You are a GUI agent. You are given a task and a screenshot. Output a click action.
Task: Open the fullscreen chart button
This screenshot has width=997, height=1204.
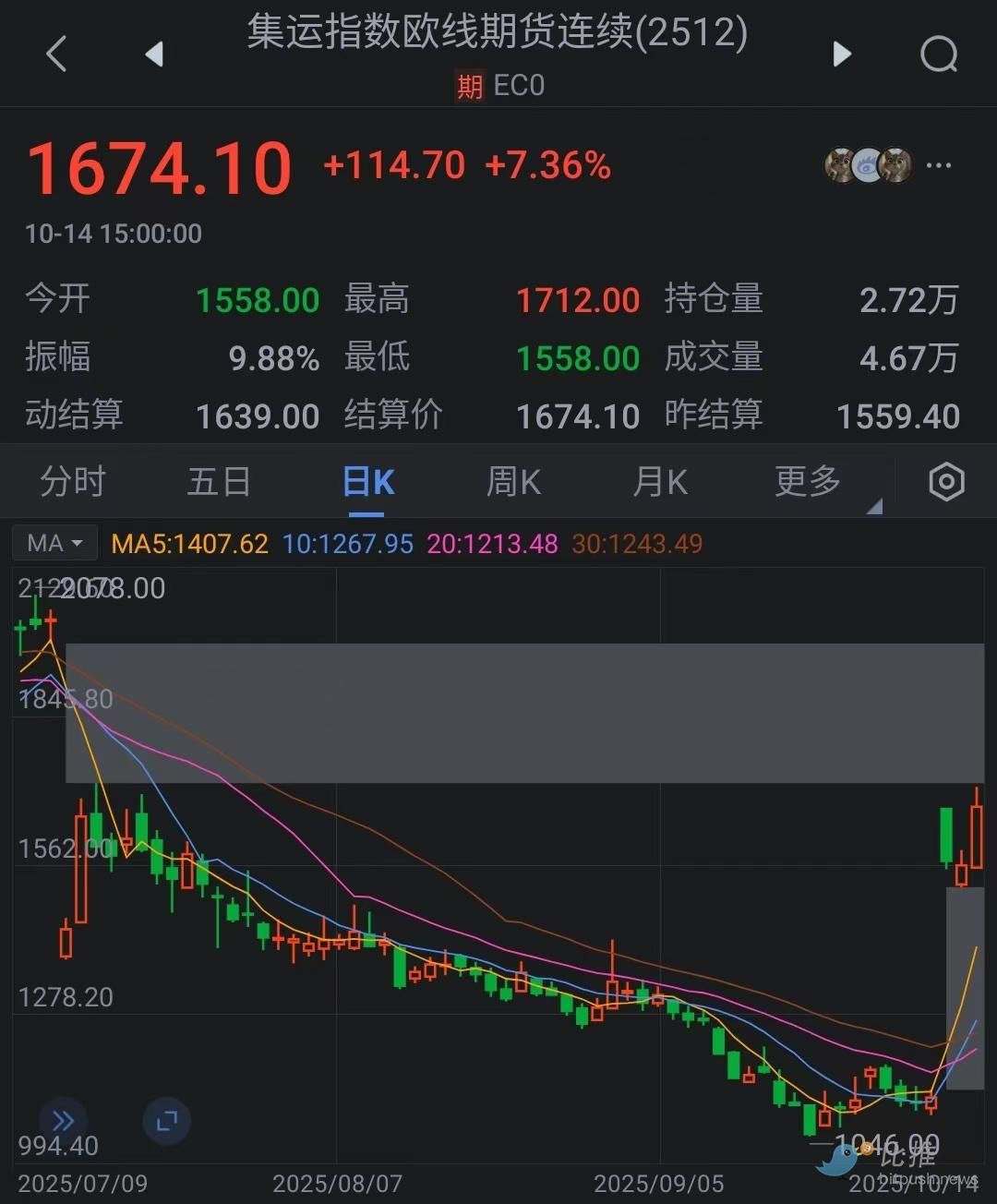(167, 1121)
